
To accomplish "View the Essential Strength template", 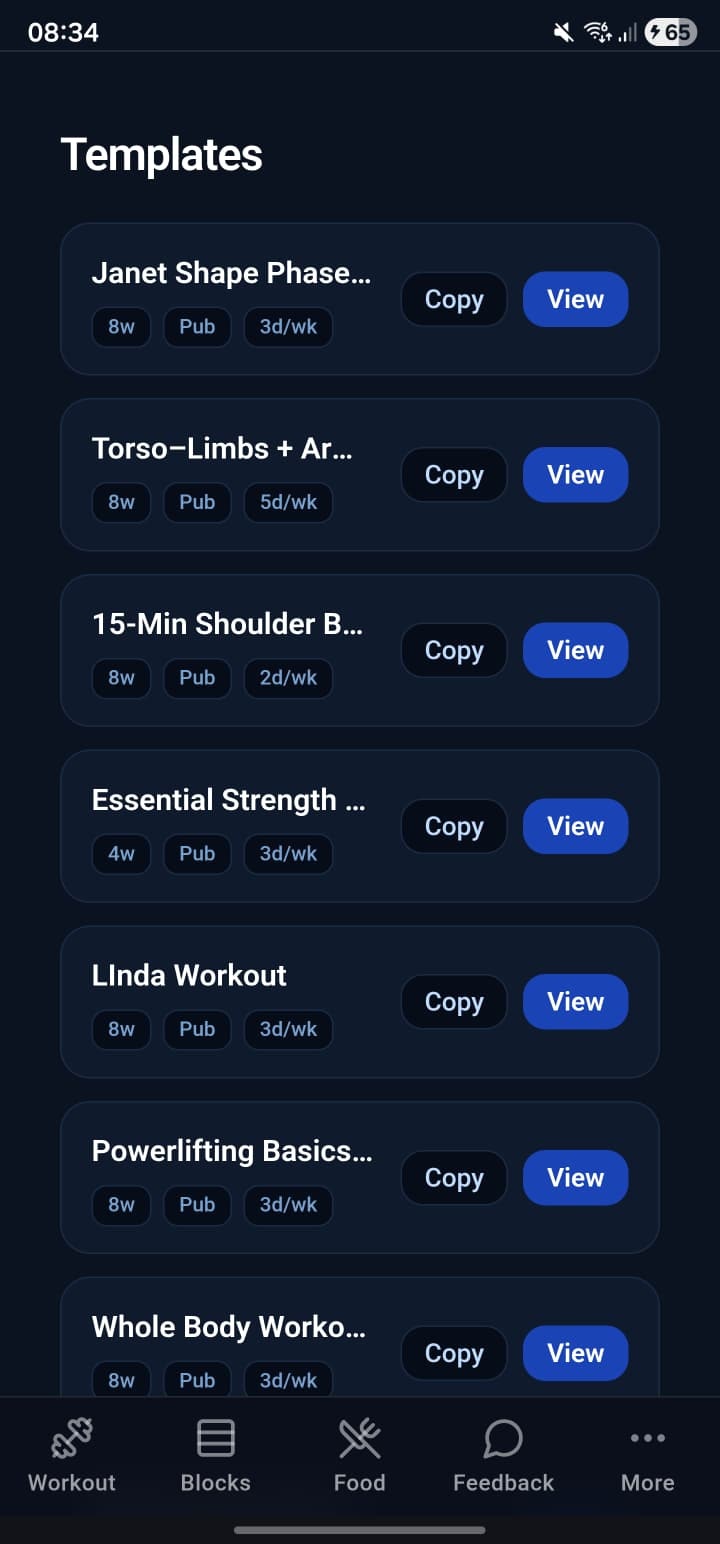I will [575, 826].
